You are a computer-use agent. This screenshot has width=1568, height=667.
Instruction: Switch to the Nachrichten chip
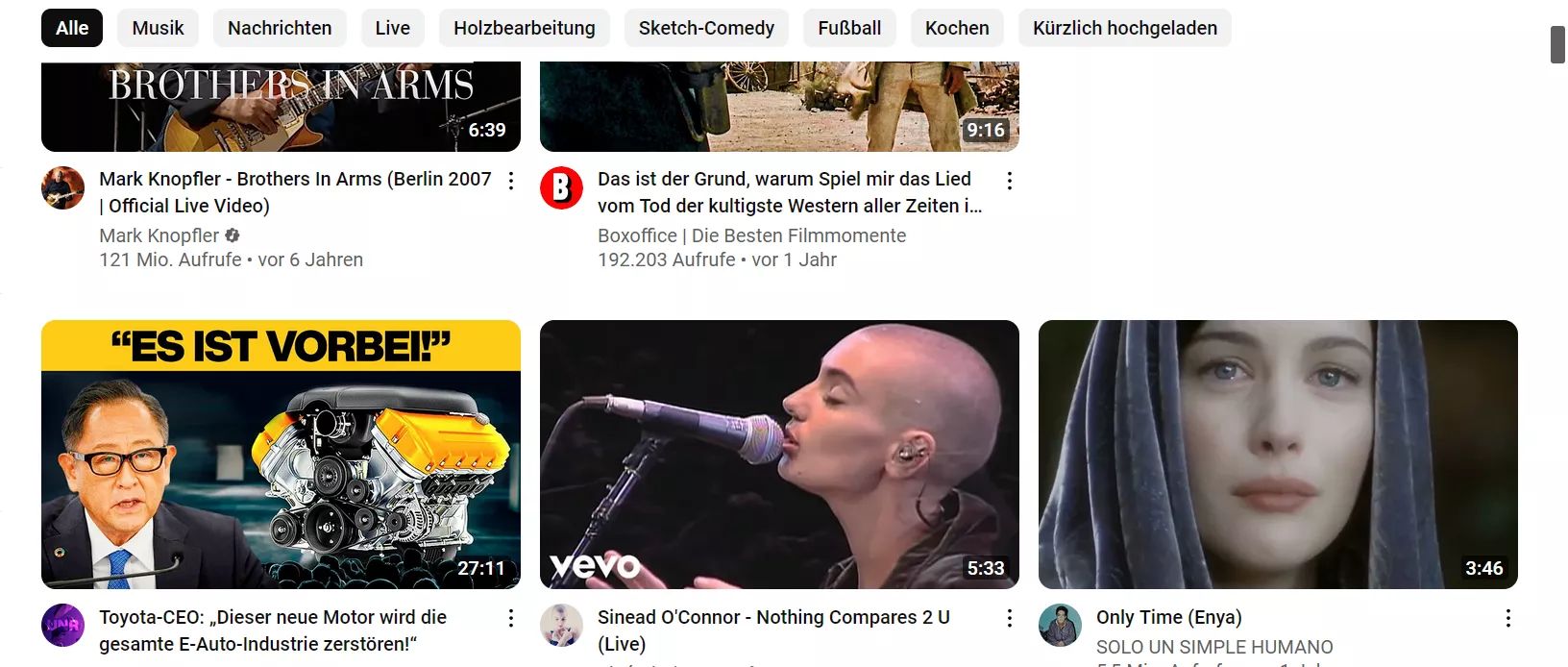tap(280, 28)
